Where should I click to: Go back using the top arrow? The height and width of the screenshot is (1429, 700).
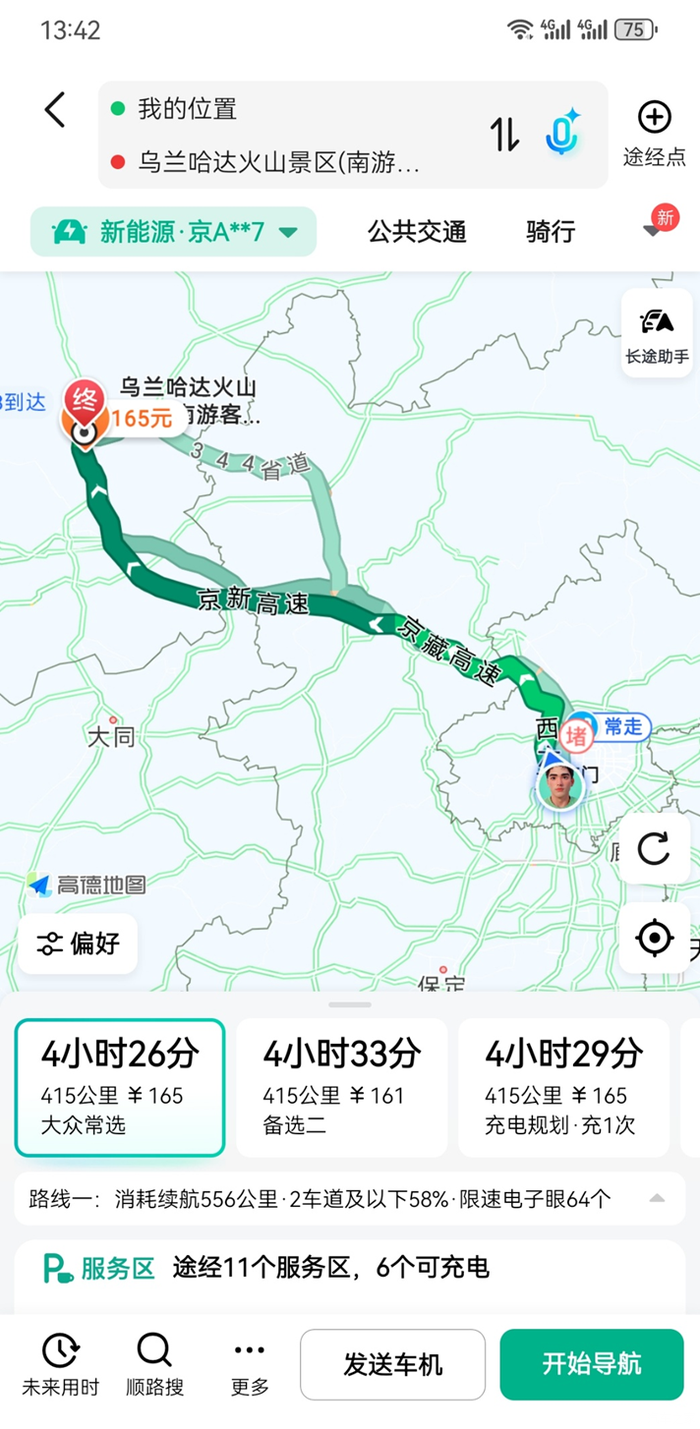coord(55,110)
